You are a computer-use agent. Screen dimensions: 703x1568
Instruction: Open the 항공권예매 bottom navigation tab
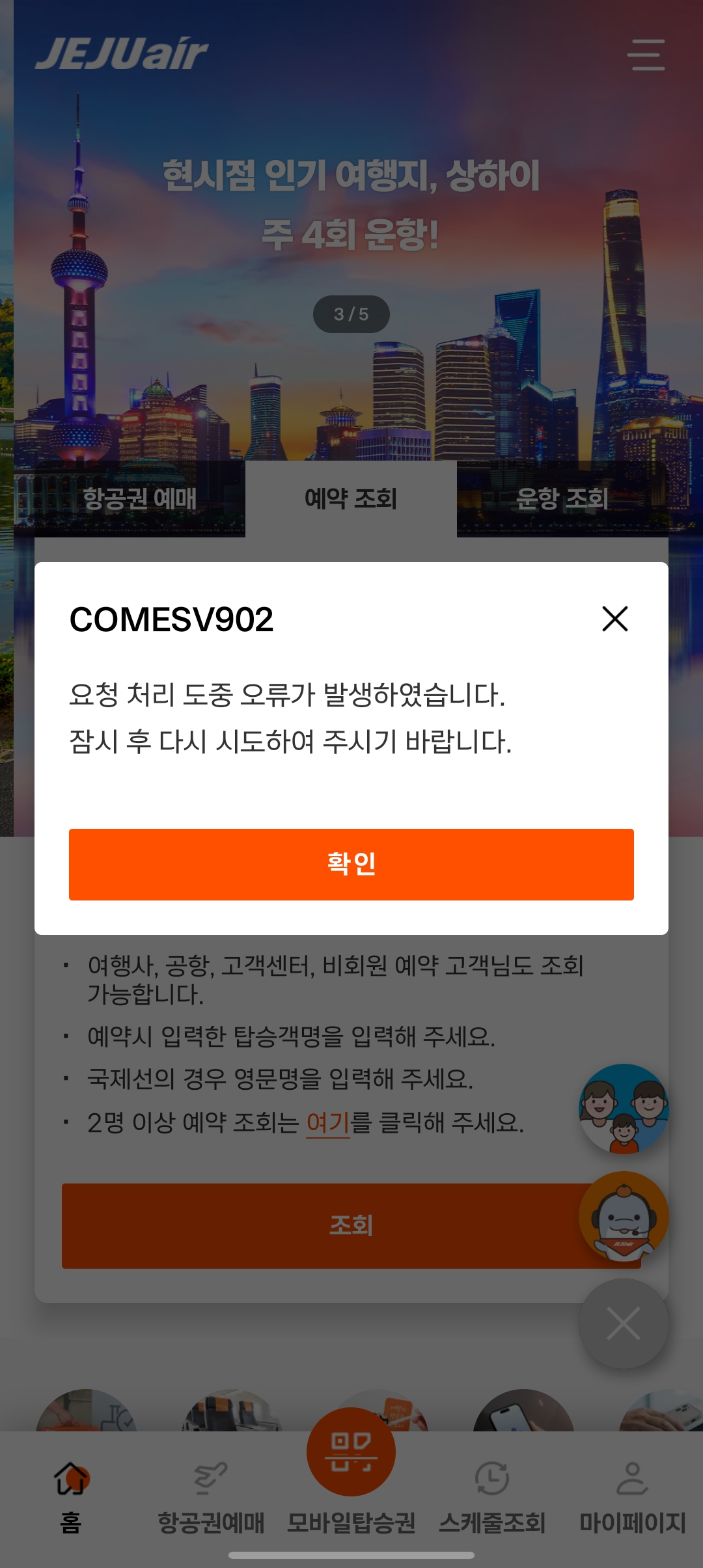[211, 1496]
